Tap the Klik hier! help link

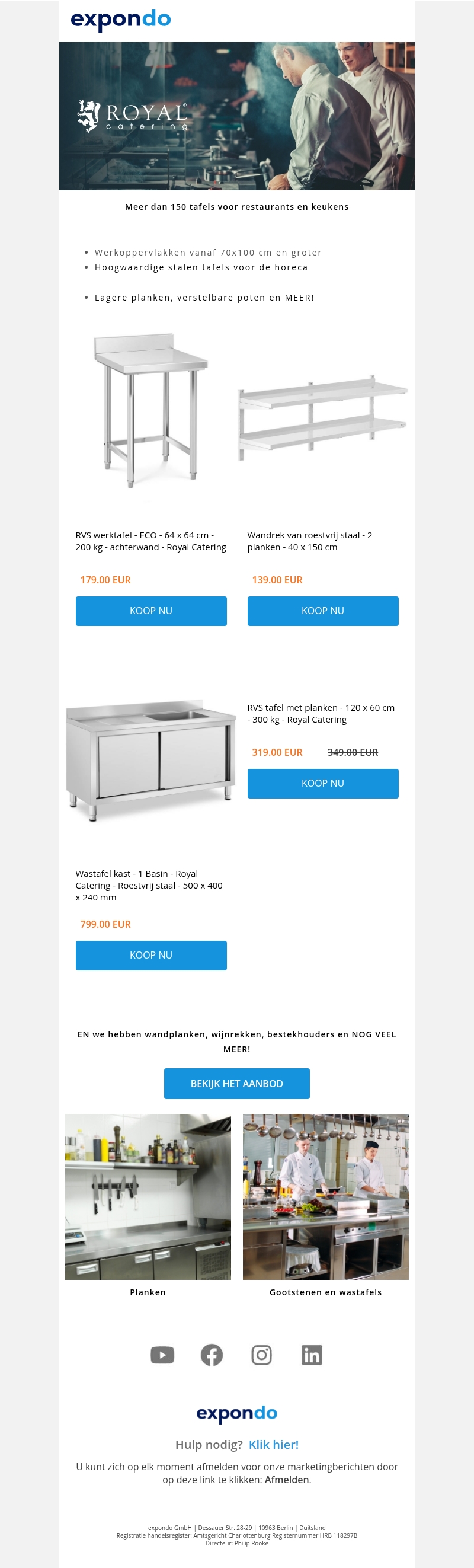click(x=273, y=1445)
